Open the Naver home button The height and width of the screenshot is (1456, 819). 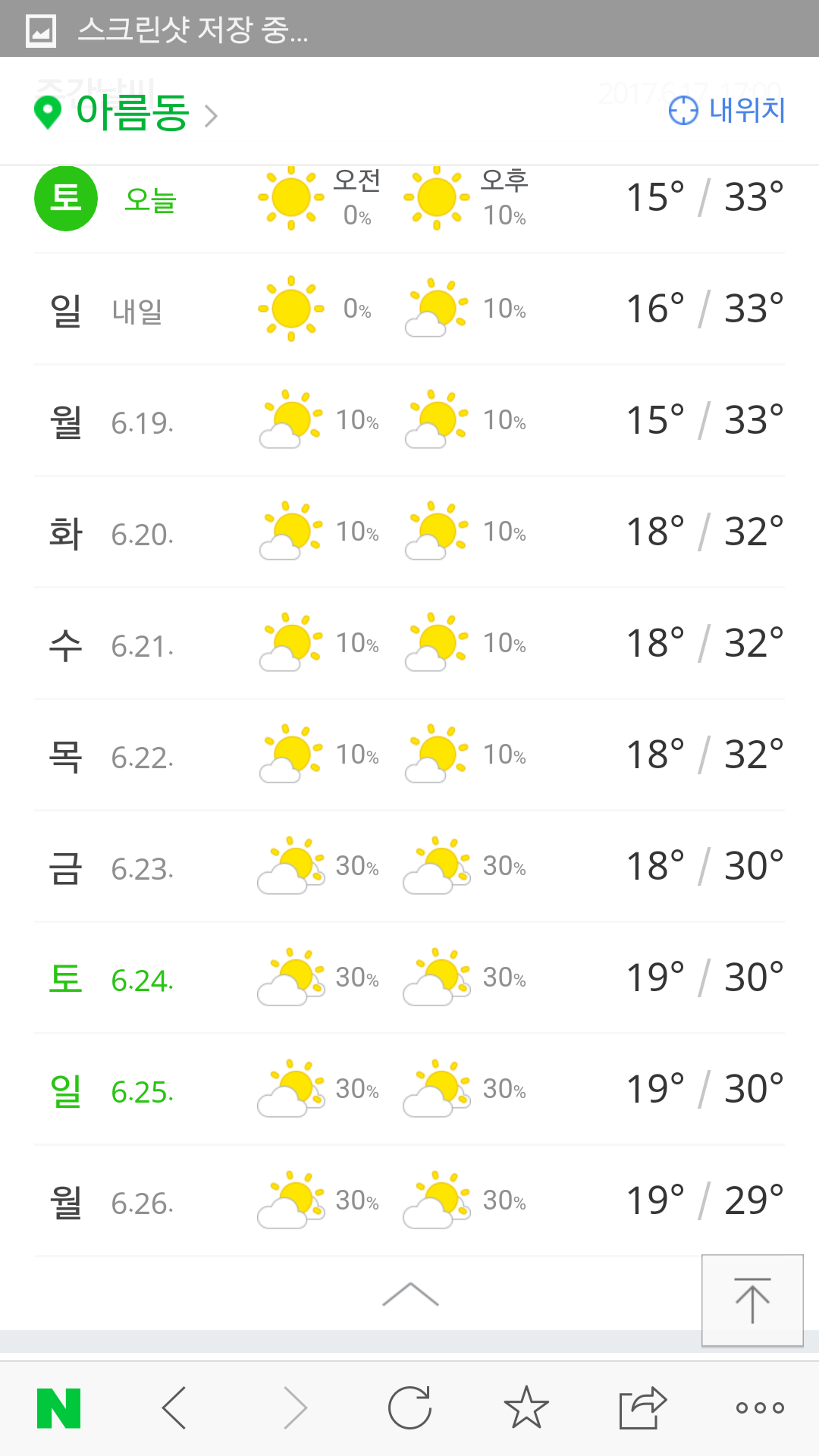point(59,1408)
